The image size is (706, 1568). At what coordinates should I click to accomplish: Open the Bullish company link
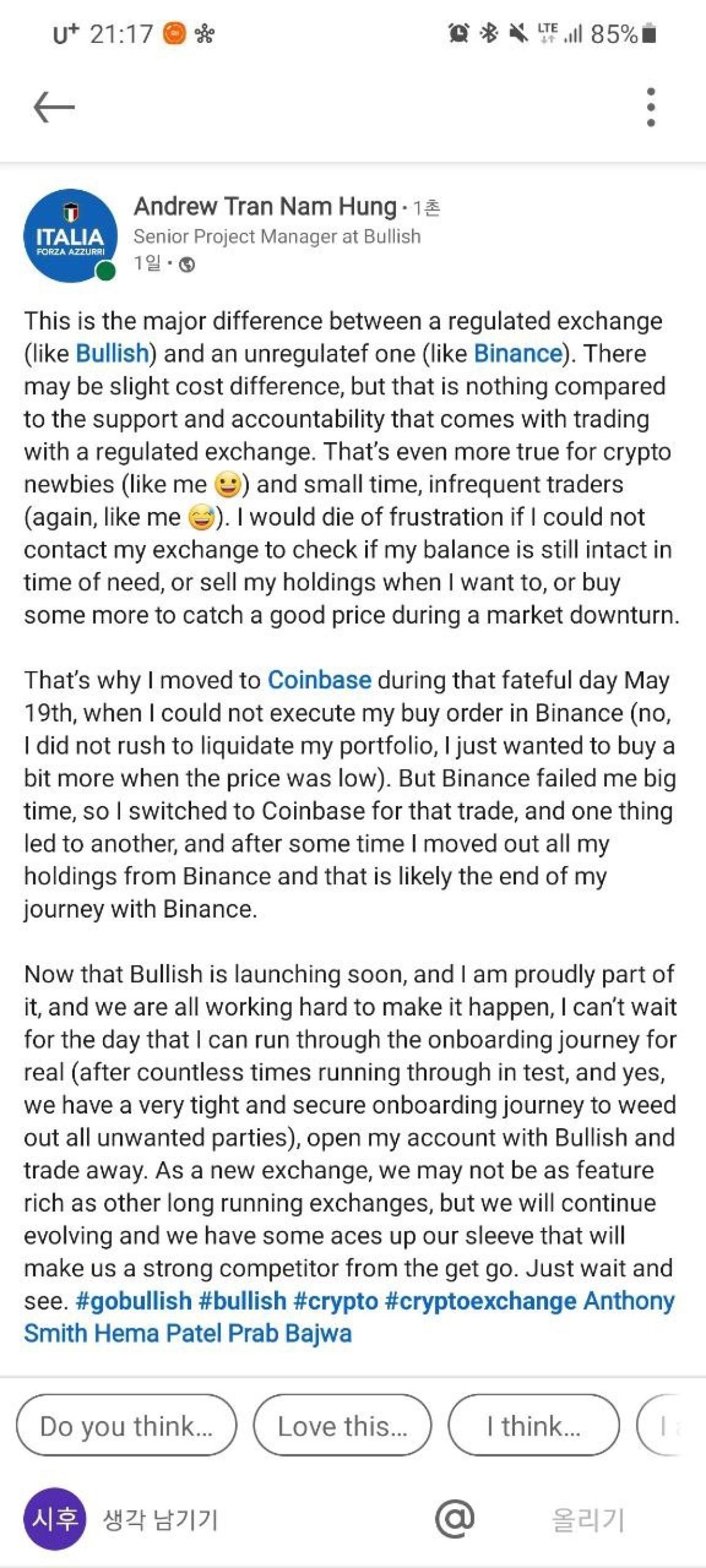click(x=113, y=354)
